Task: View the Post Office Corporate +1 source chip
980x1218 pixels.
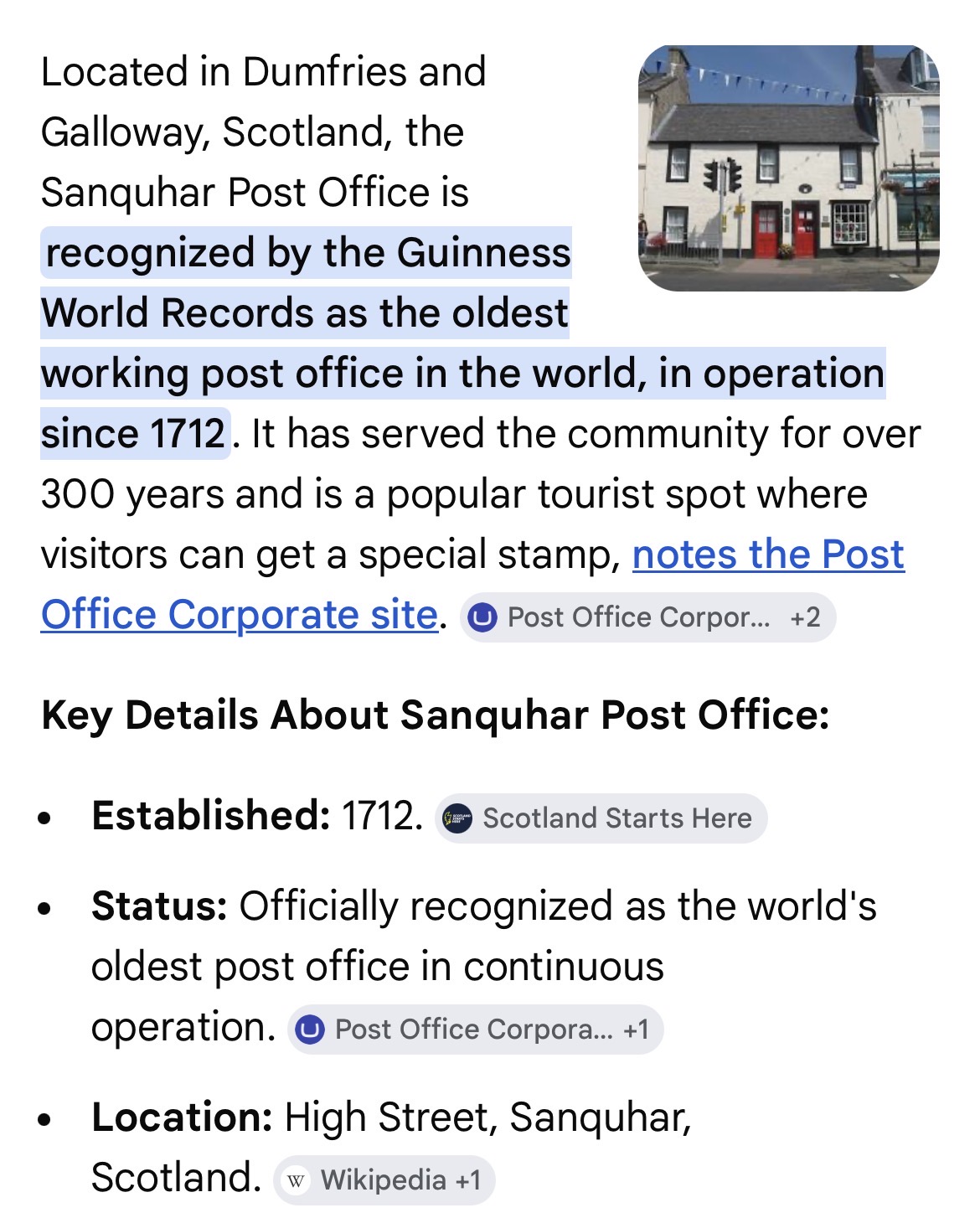Action: click(x=475, y=1030)
